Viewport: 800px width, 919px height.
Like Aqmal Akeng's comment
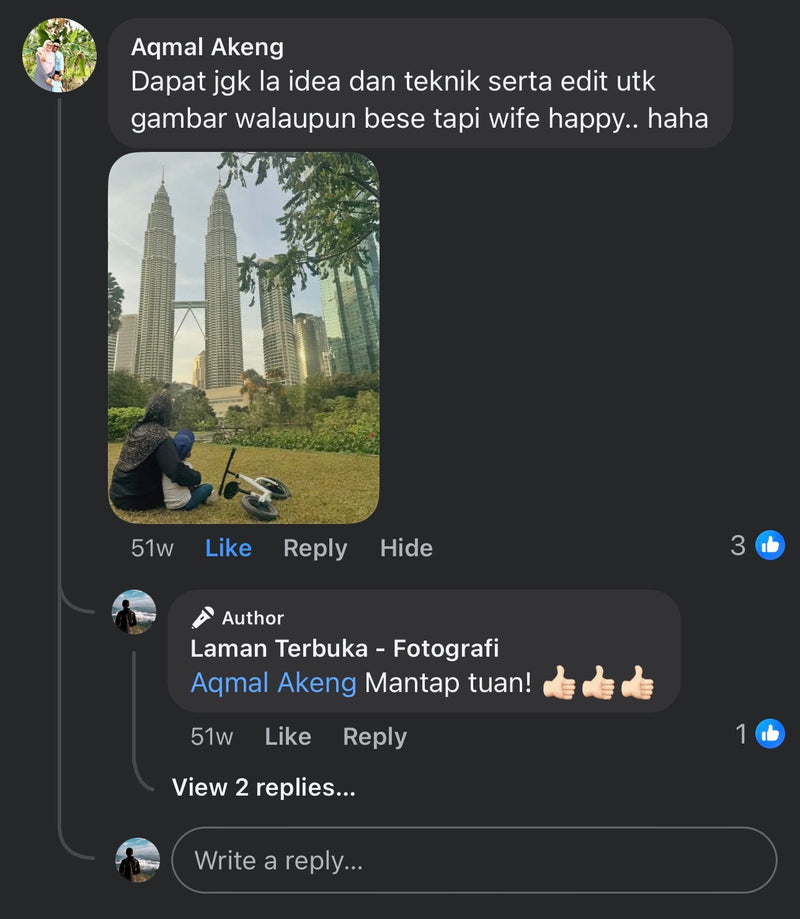click(228, 548)
